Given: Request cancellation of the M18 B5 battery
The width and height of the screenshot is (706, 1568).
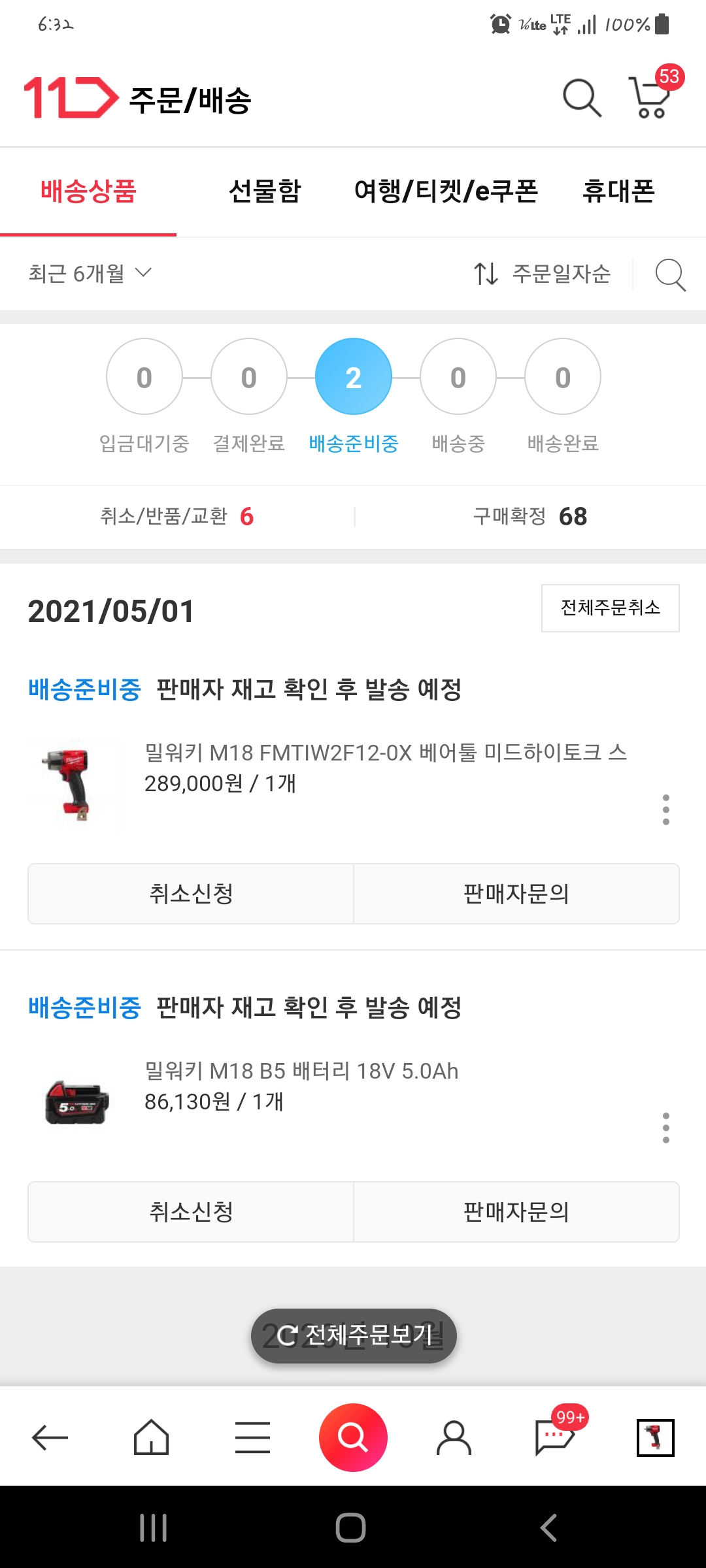Looking at the screenshot, I should click(191, 1212).
